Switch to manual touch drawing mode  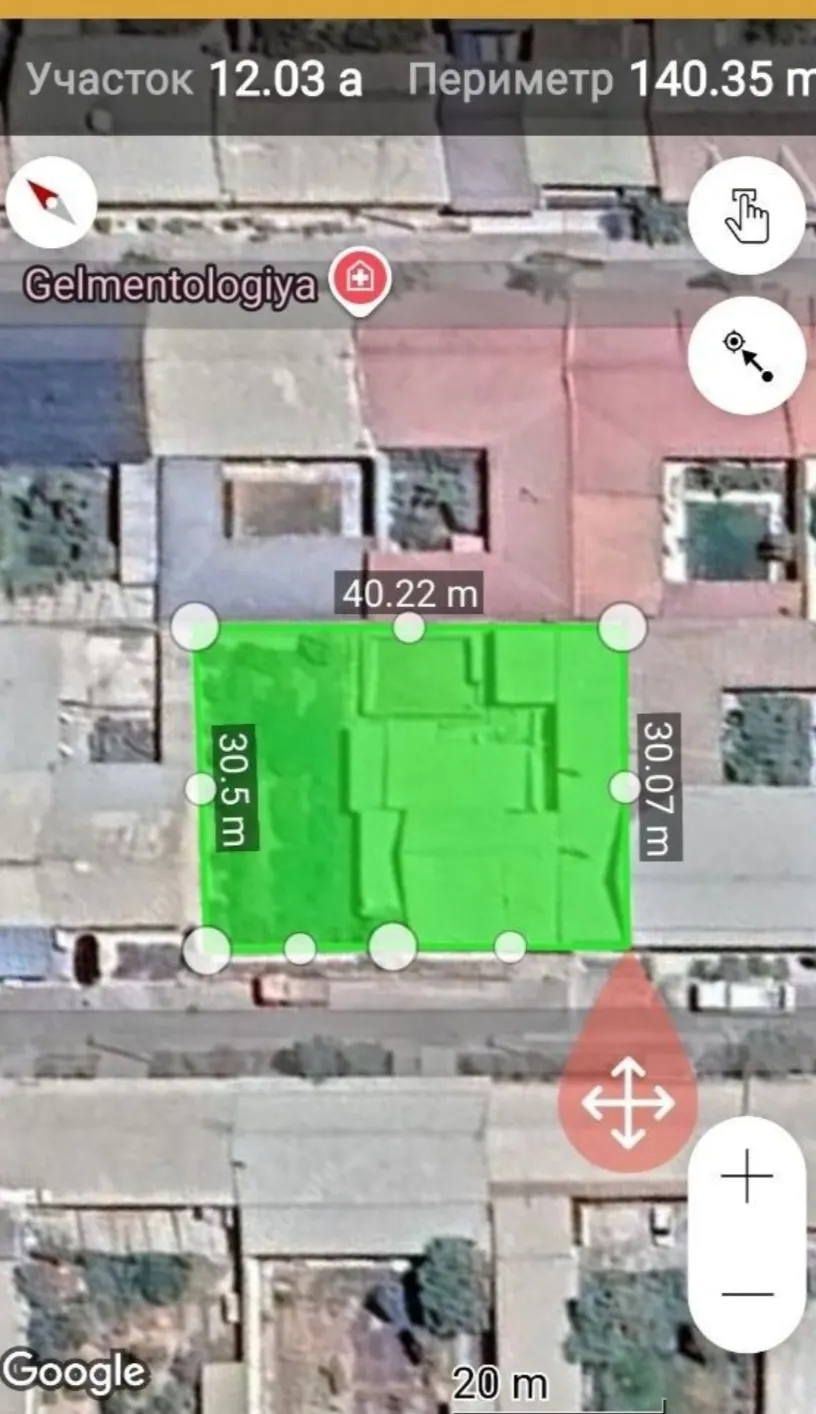(x=747, y=215)
